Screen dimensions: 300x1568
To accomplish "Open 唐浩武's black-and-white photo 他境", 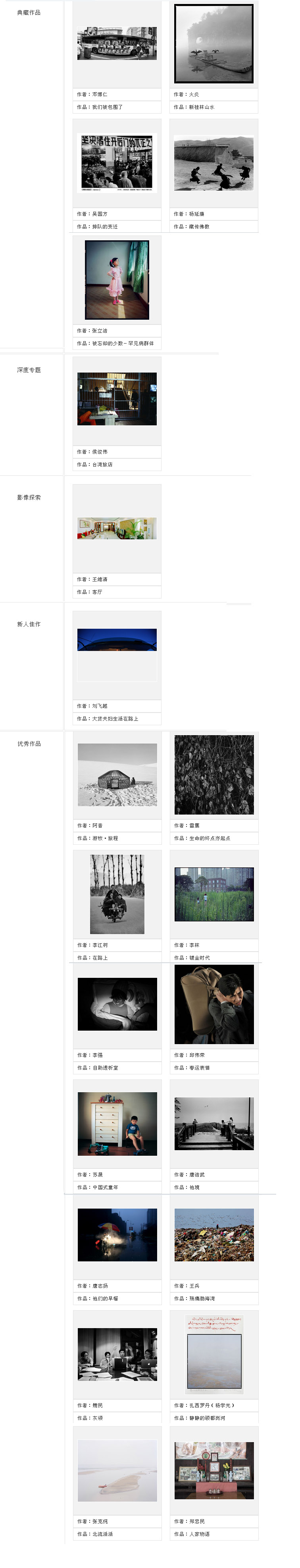I will (x=213, y=1124).
